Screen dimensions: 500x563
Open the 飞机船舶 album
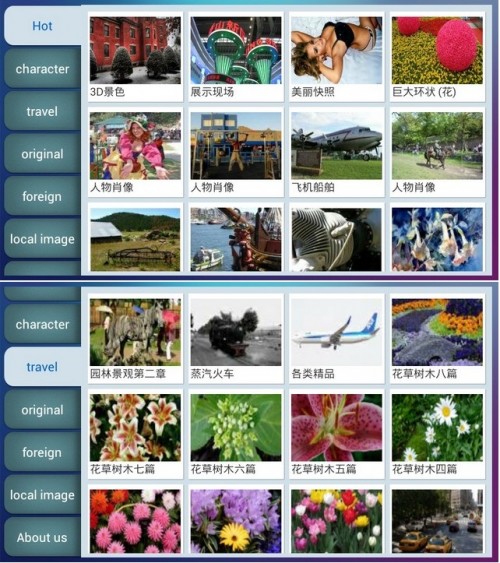coord(337,152)
